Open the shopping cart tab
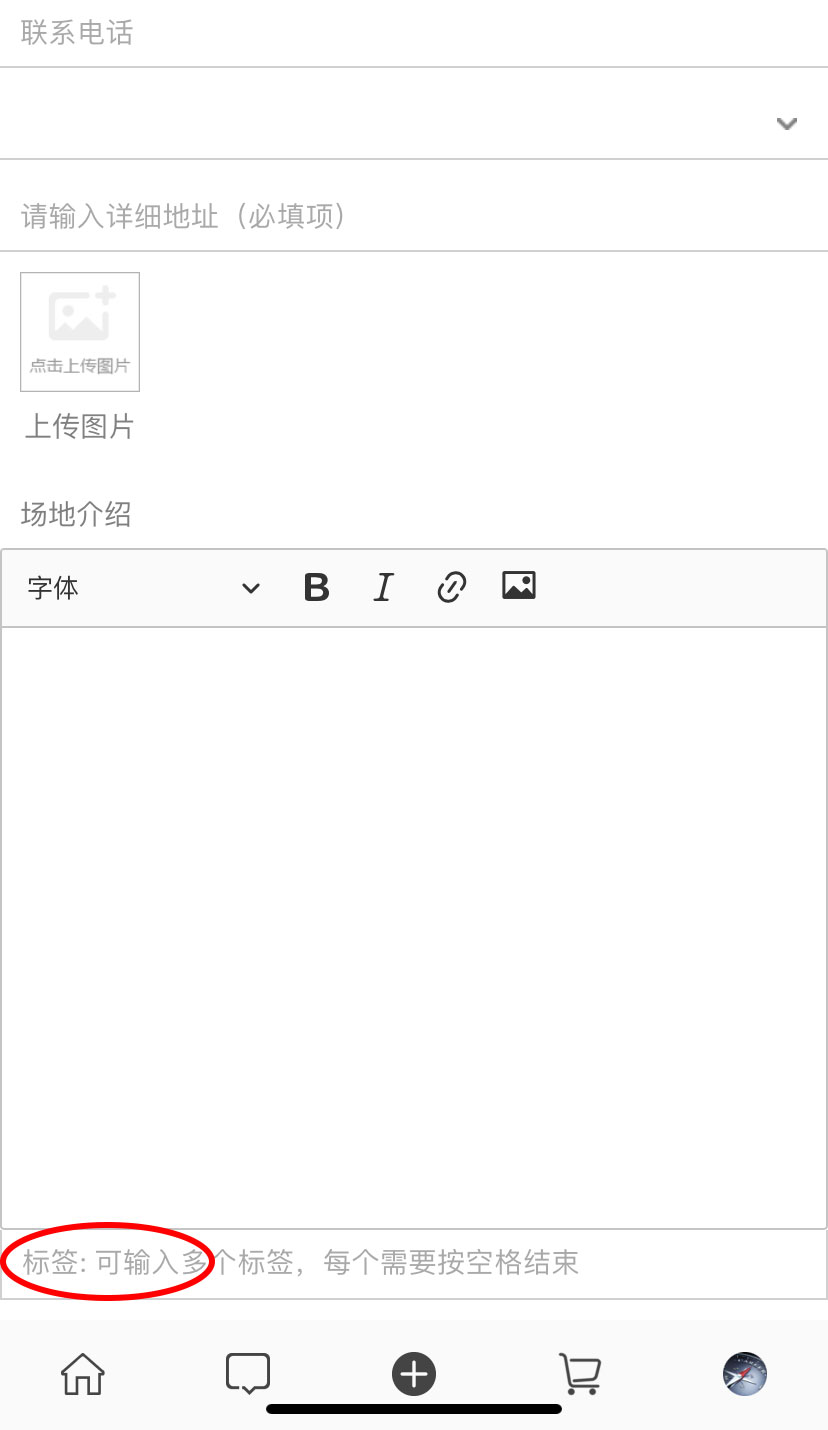 [579, 1374]
